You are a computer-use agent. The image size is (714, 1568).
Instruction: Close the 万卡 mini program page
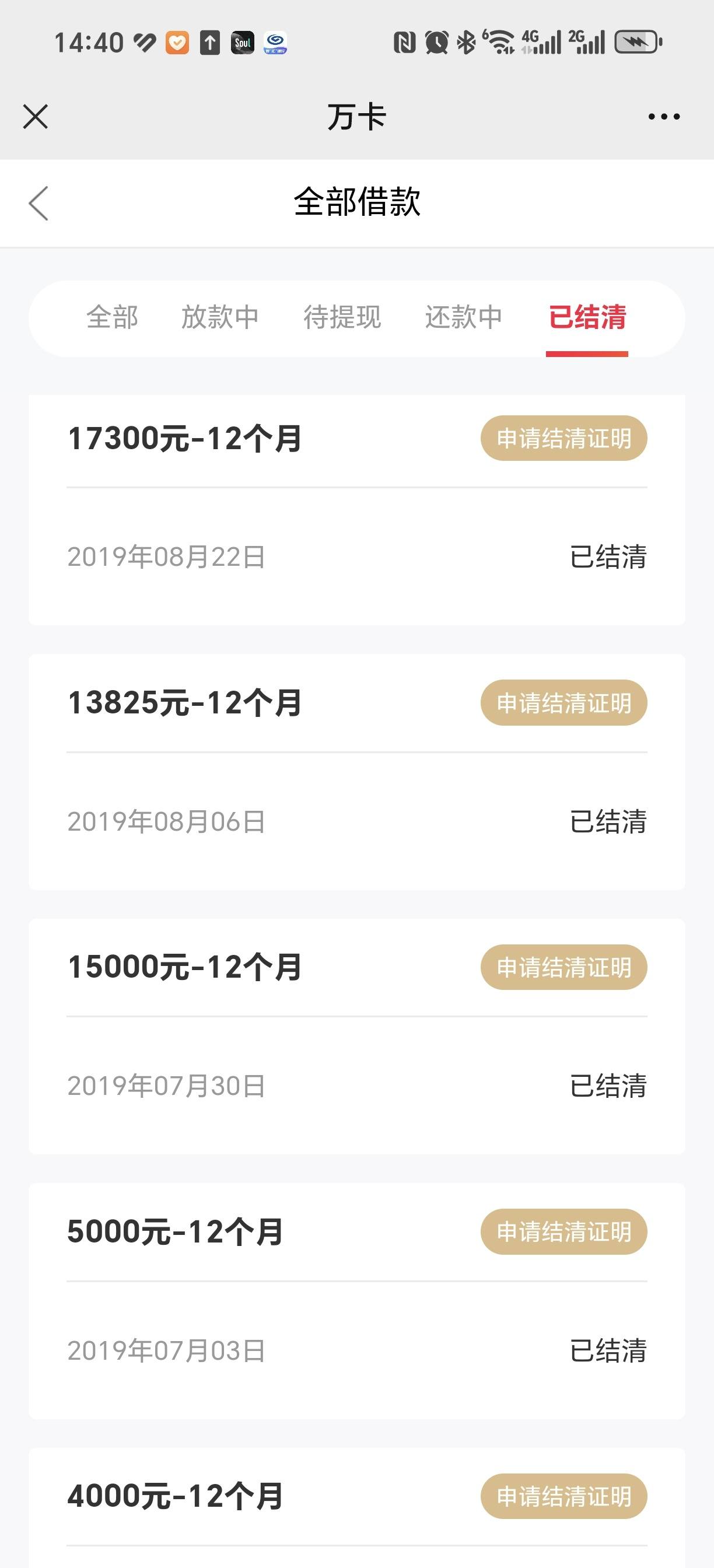click(36, 116)
